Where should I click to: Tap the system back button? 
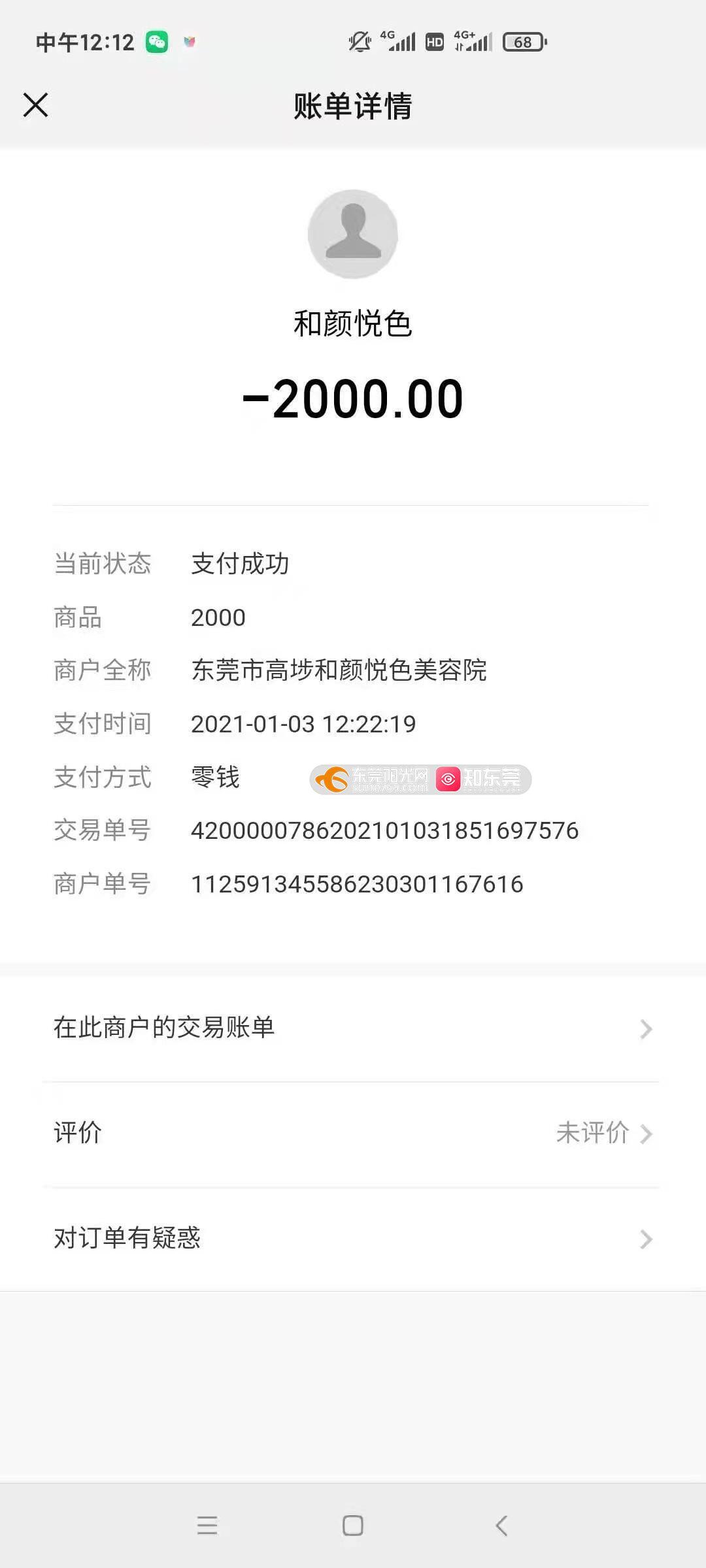tap(501, 1526)
